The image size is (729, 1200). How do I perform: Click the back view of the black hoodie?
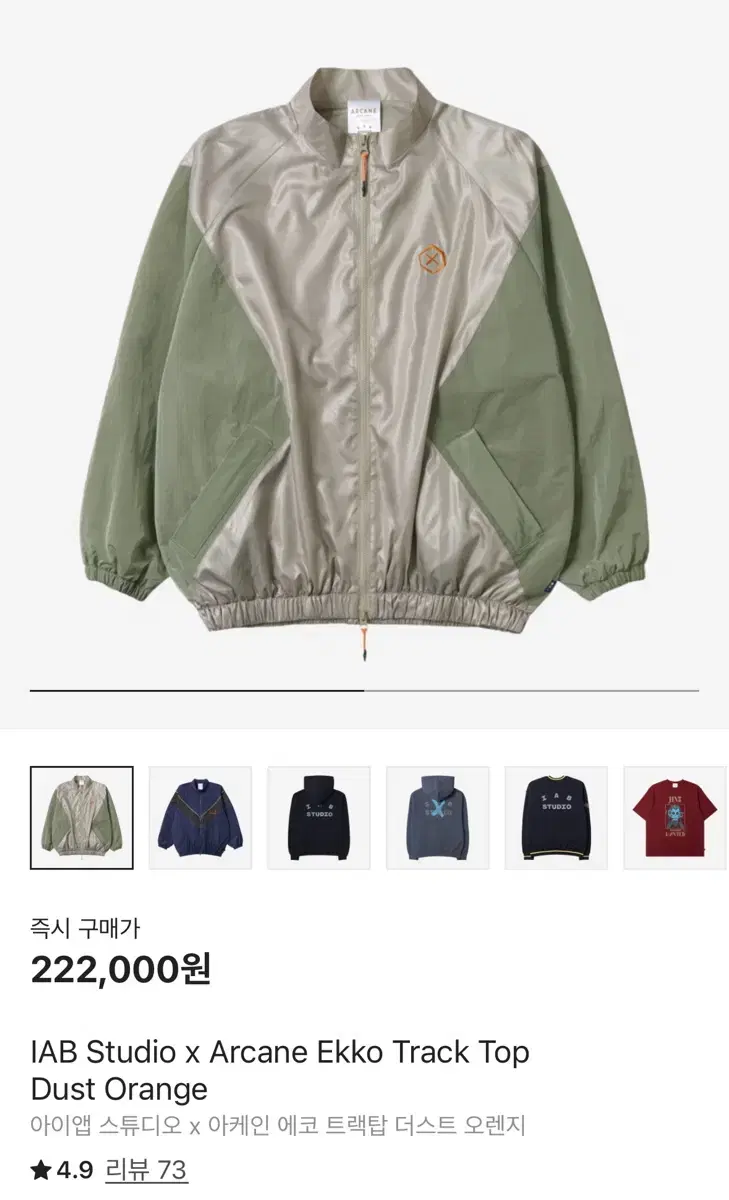[319, 815]
